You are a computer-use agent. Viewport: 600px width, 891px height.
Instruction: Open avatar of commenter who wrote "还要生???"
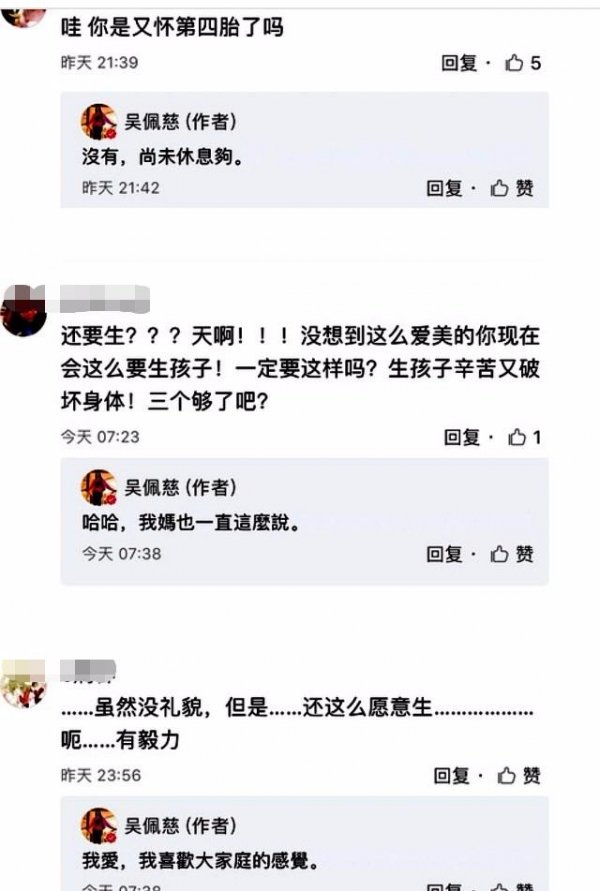pyautogui.click(x=24, y=309)
